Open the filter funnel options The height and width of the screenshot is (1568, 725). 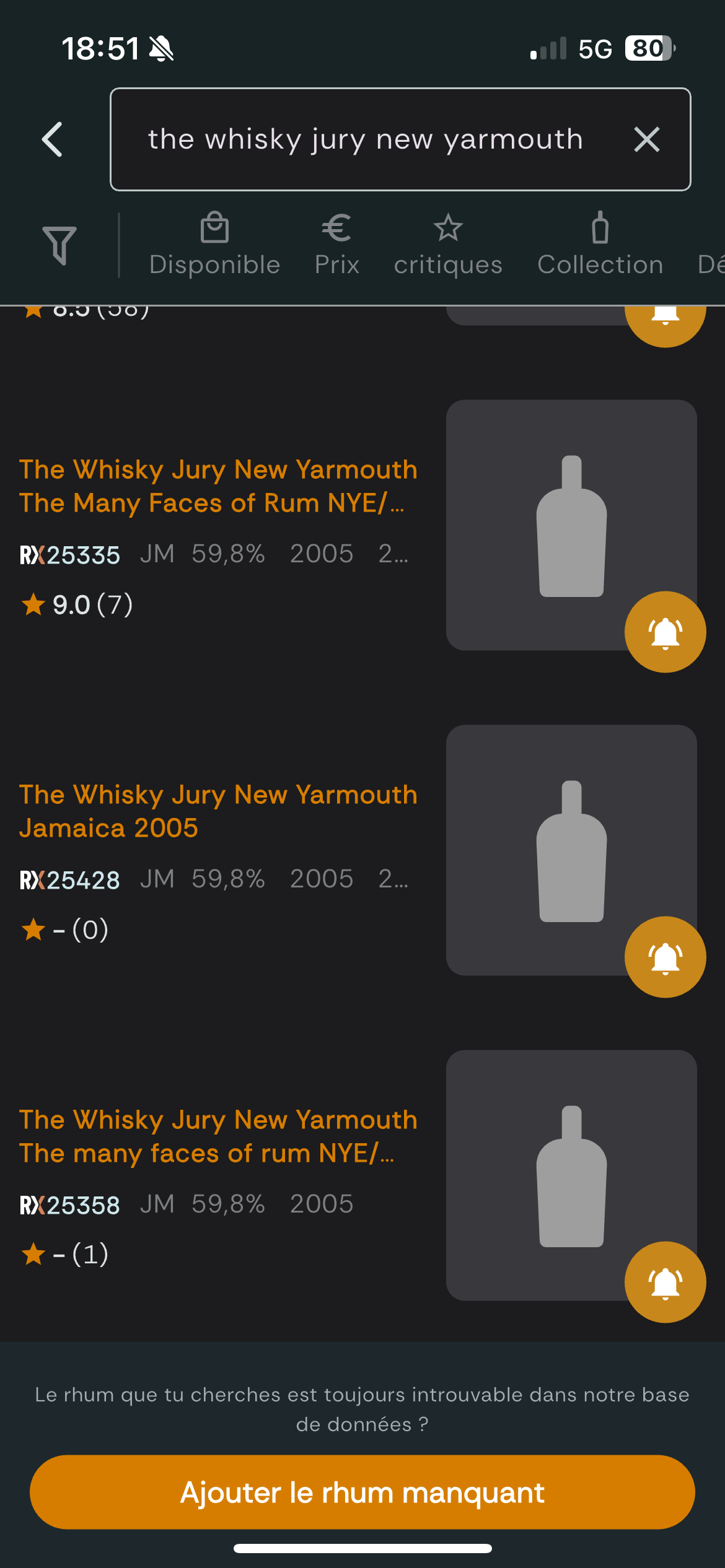(59, 245)
